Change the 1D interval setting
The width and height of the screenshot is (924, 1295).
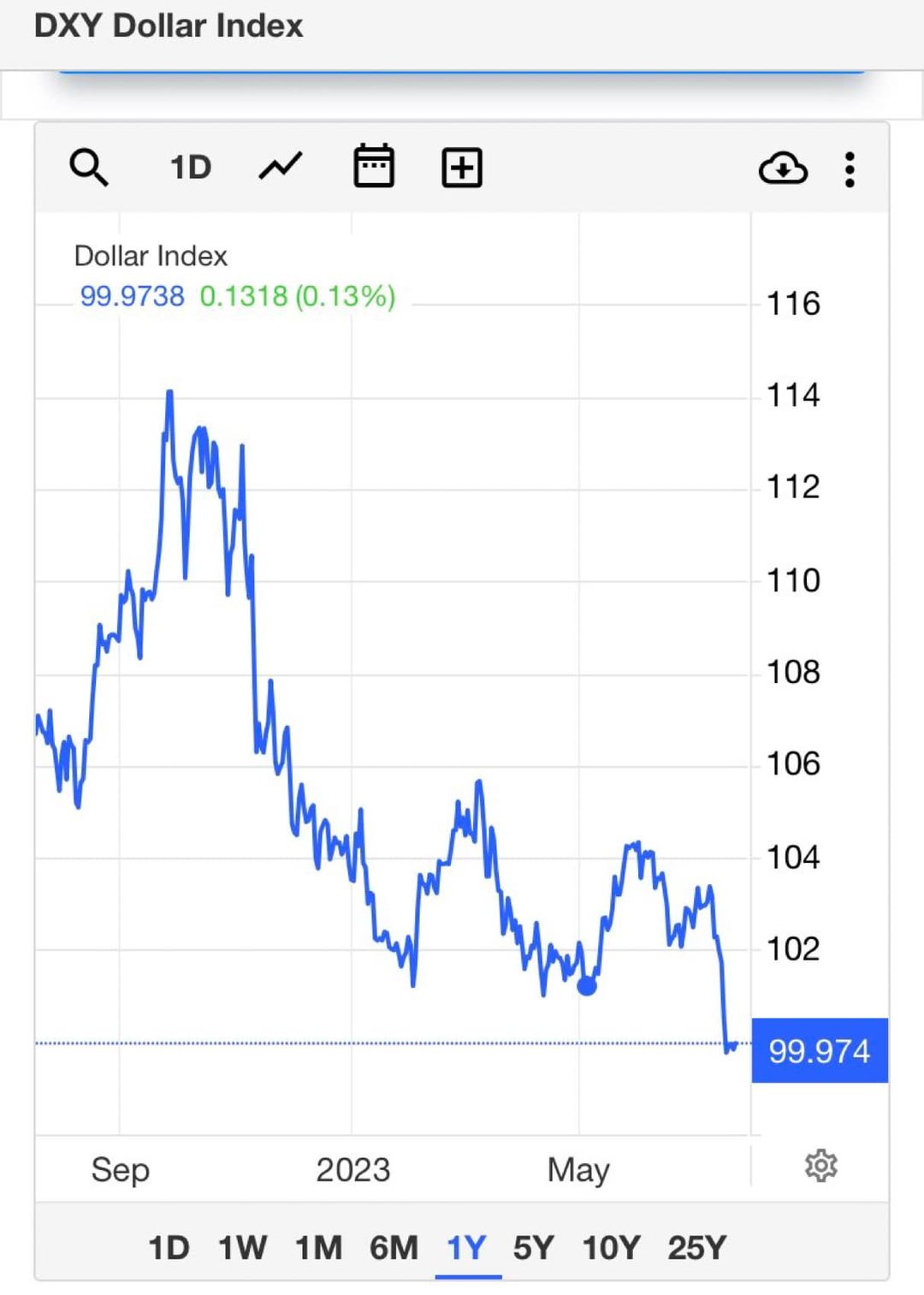[190, 167]
